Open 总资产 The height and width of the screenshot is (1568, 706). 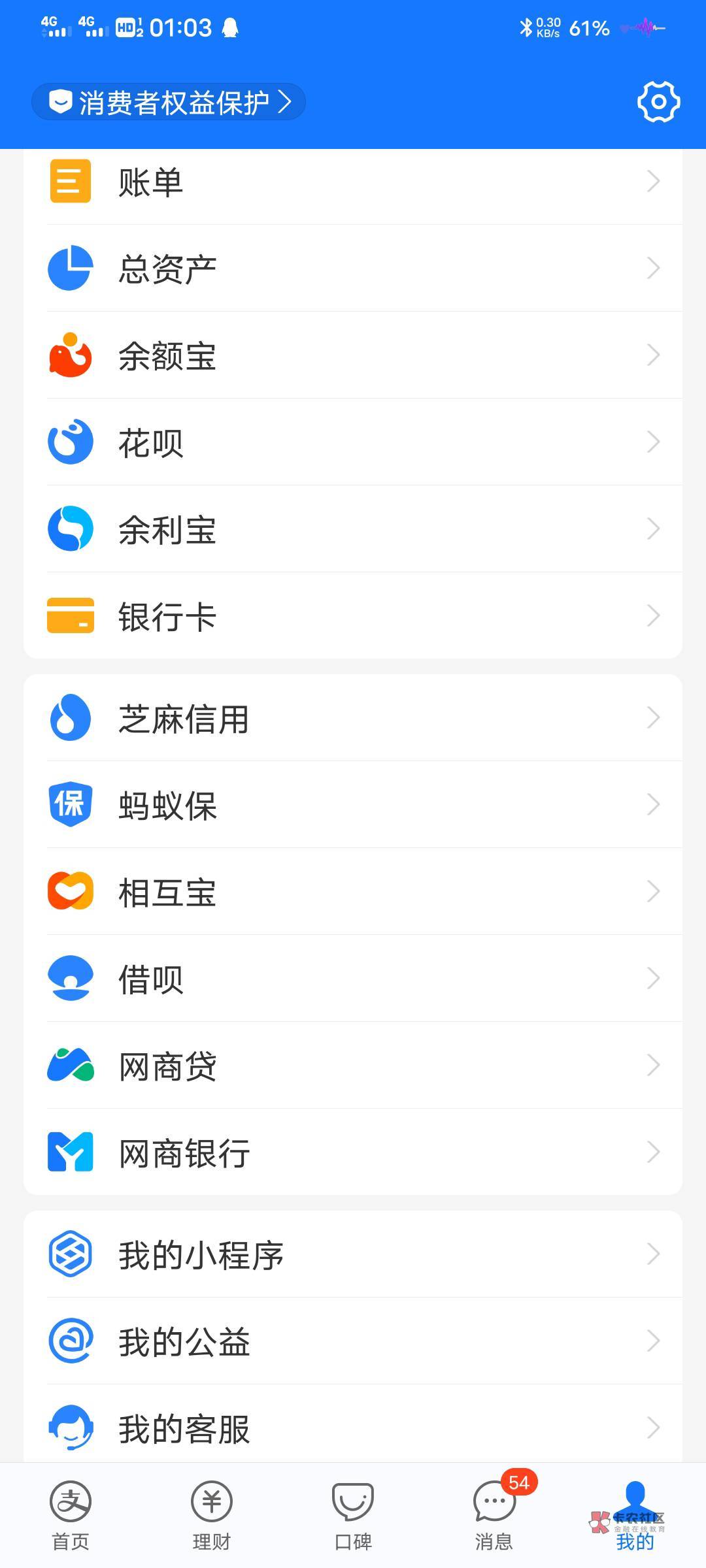coord(353,268)
